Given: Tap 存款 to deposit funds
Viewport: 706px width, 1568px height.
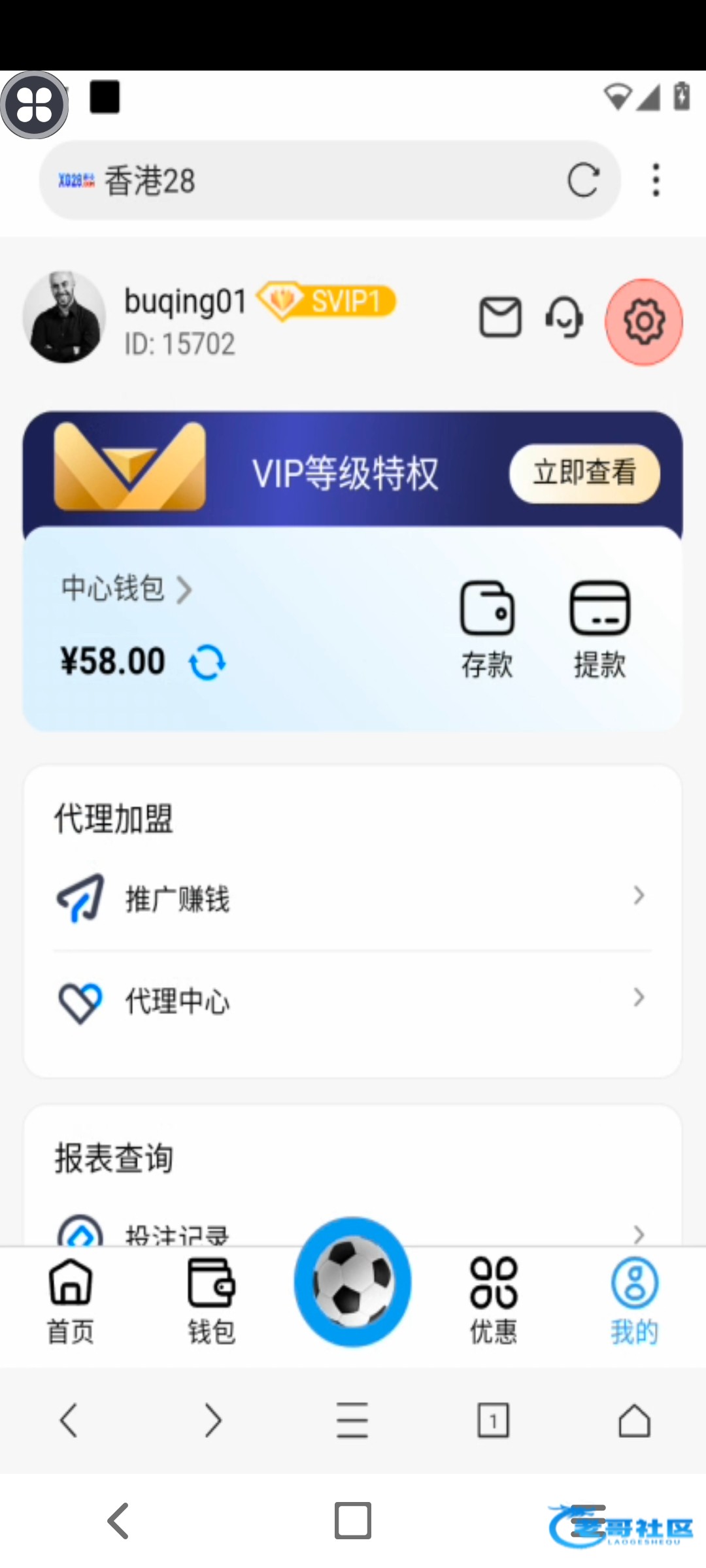Looking at the screenshot, I should 487,629.
